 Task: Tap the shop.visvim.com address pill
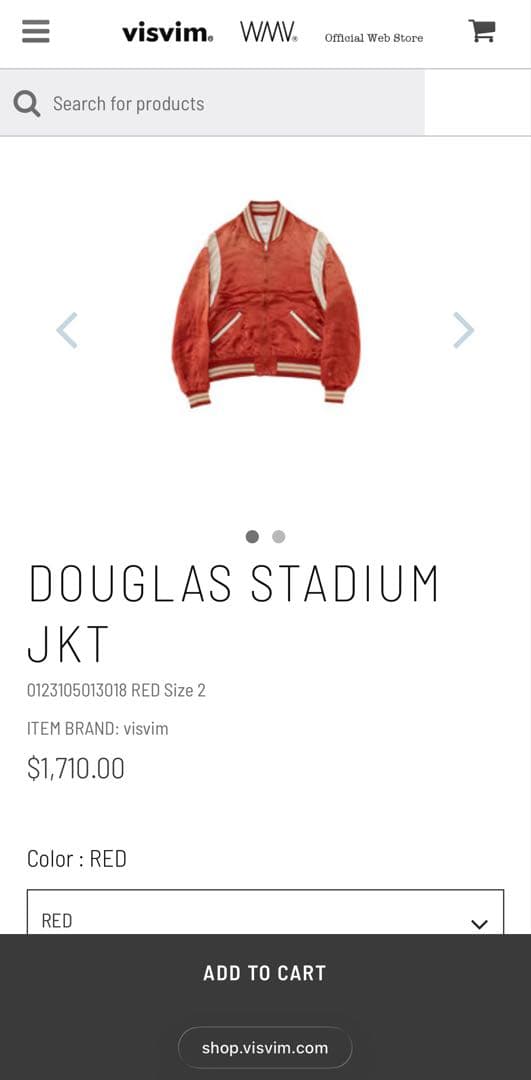[265, 1048]
